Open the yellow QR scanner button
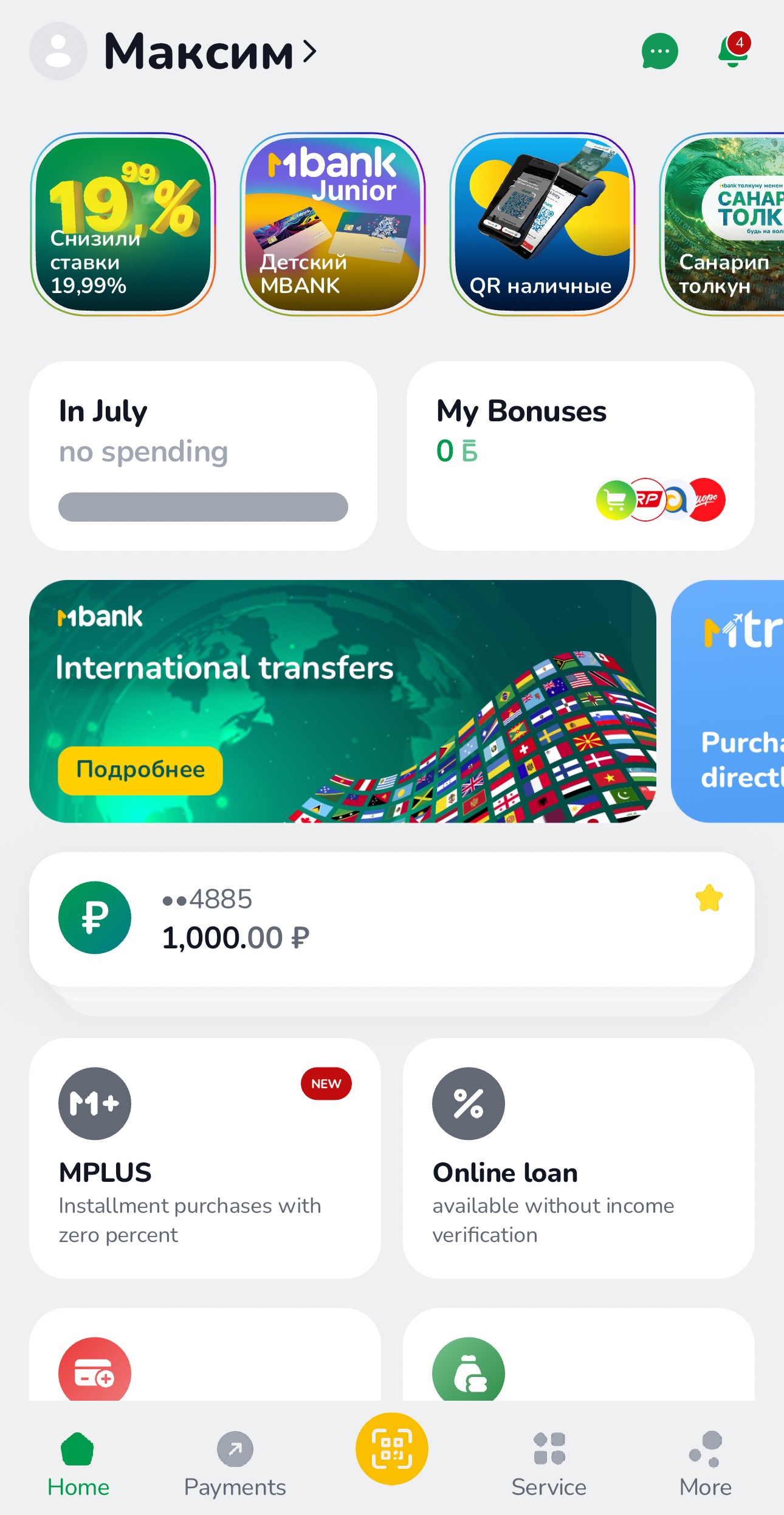Screen dimensions: 784x1515 (x=392, y=1449)
